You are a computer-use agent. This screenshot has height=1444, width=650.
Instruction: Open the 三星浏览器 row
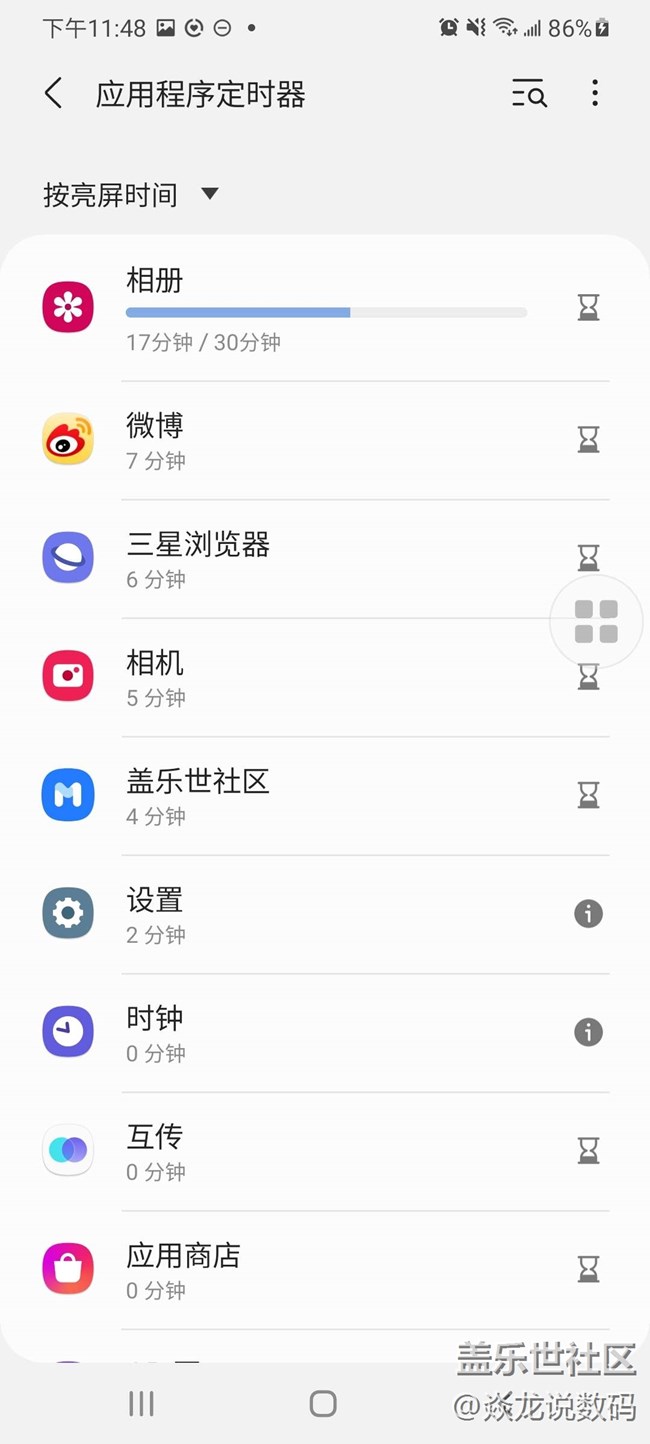[300, 558]
